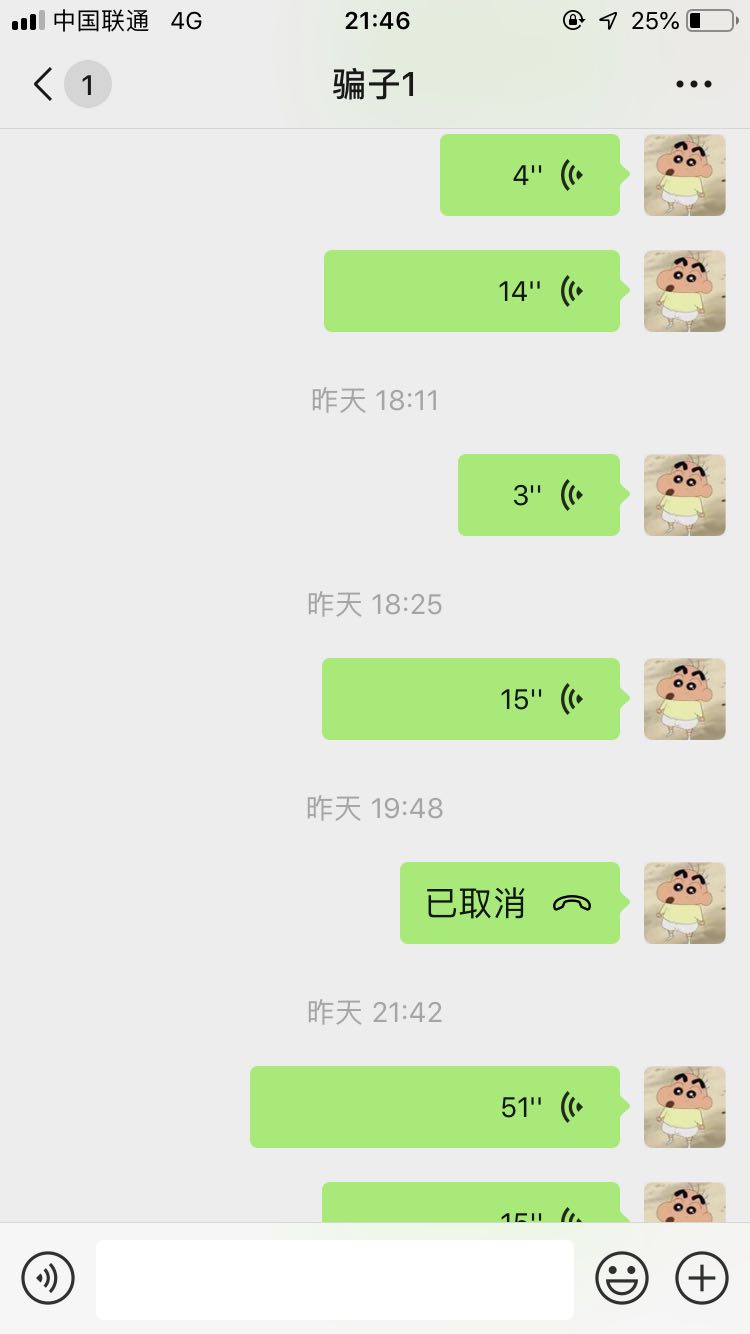The width and height of the screenshot is (750, 1334).
Task: Go back to the chat list
Action: click(44, 85)
